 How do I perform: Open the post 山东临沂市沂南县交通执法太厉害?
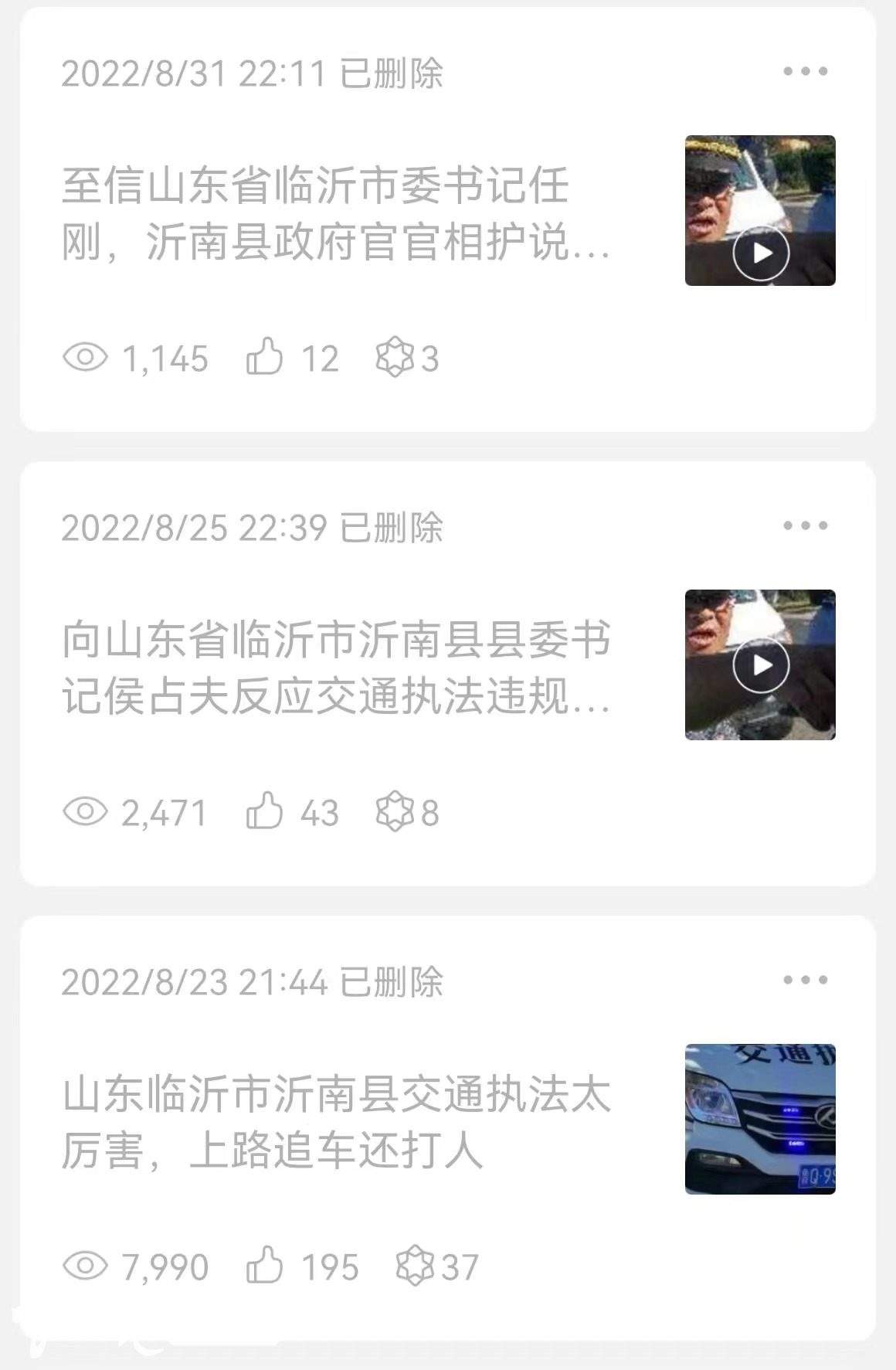[x=336, y=1123]
